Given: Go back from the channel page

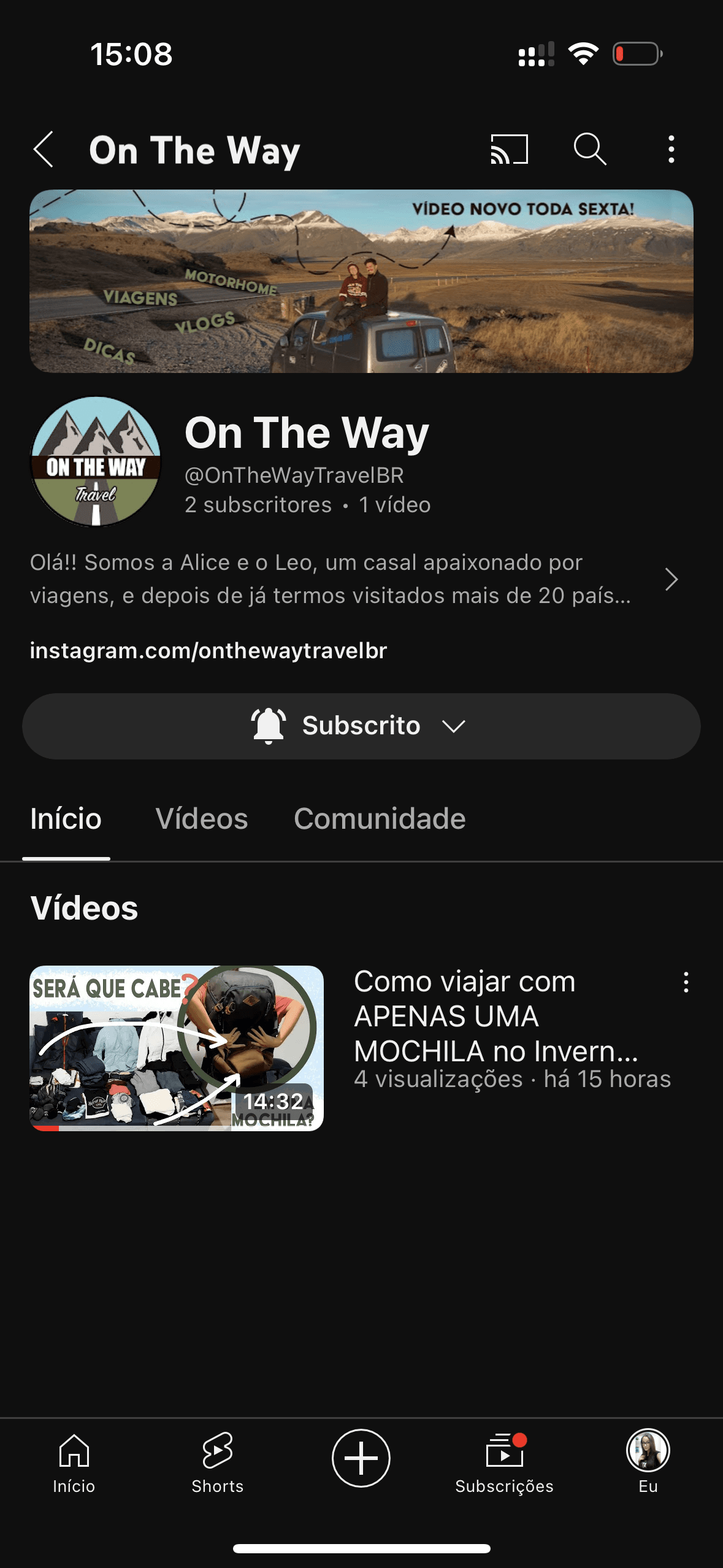Looking at the screenshot, I should click(44, 149).
